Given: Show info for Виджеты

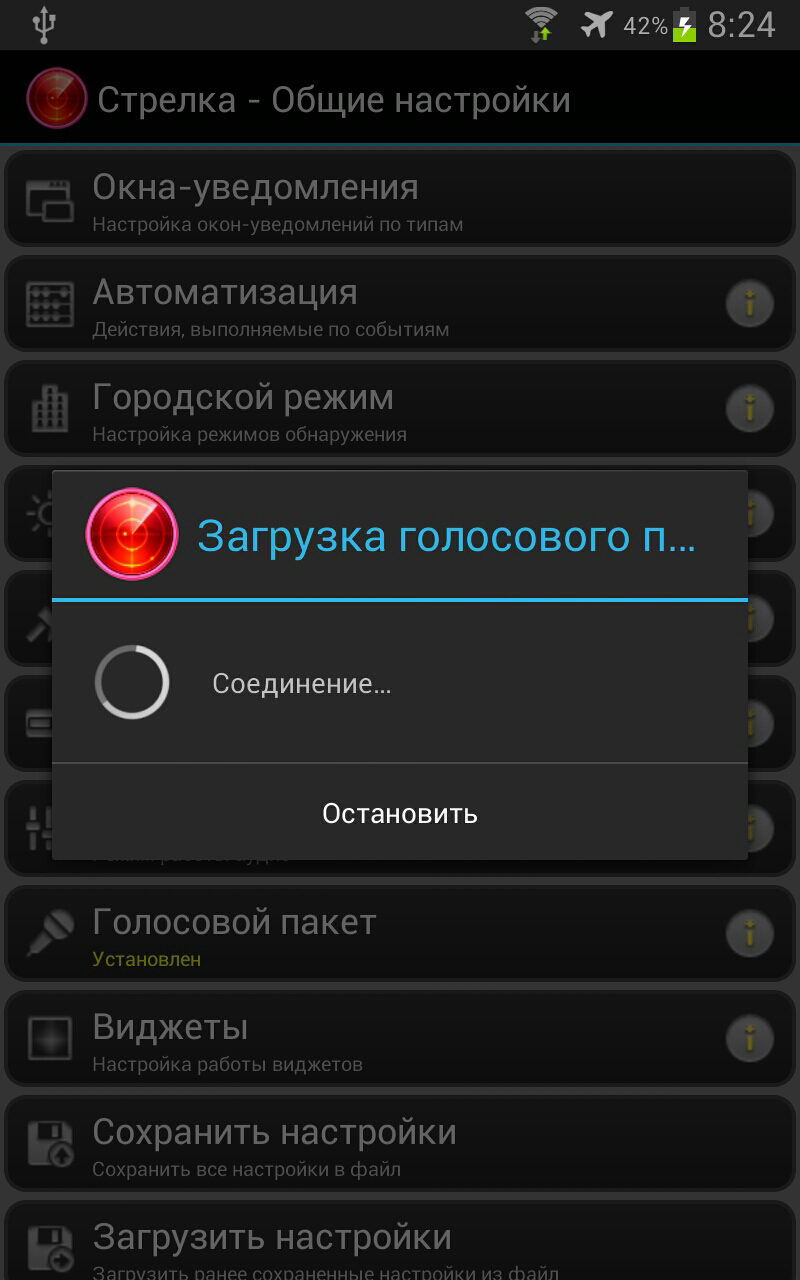Looking at the screenshot, I should pos(750,1039).
